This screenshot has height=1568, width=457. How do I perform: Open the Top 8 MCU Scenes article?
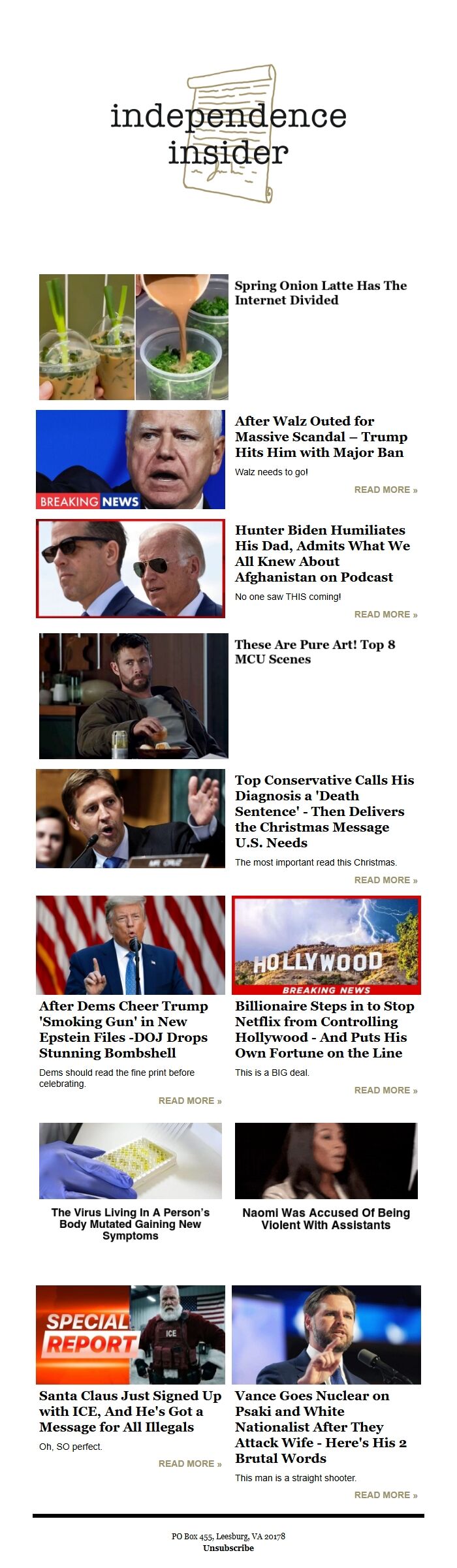[x=314, y=651]
